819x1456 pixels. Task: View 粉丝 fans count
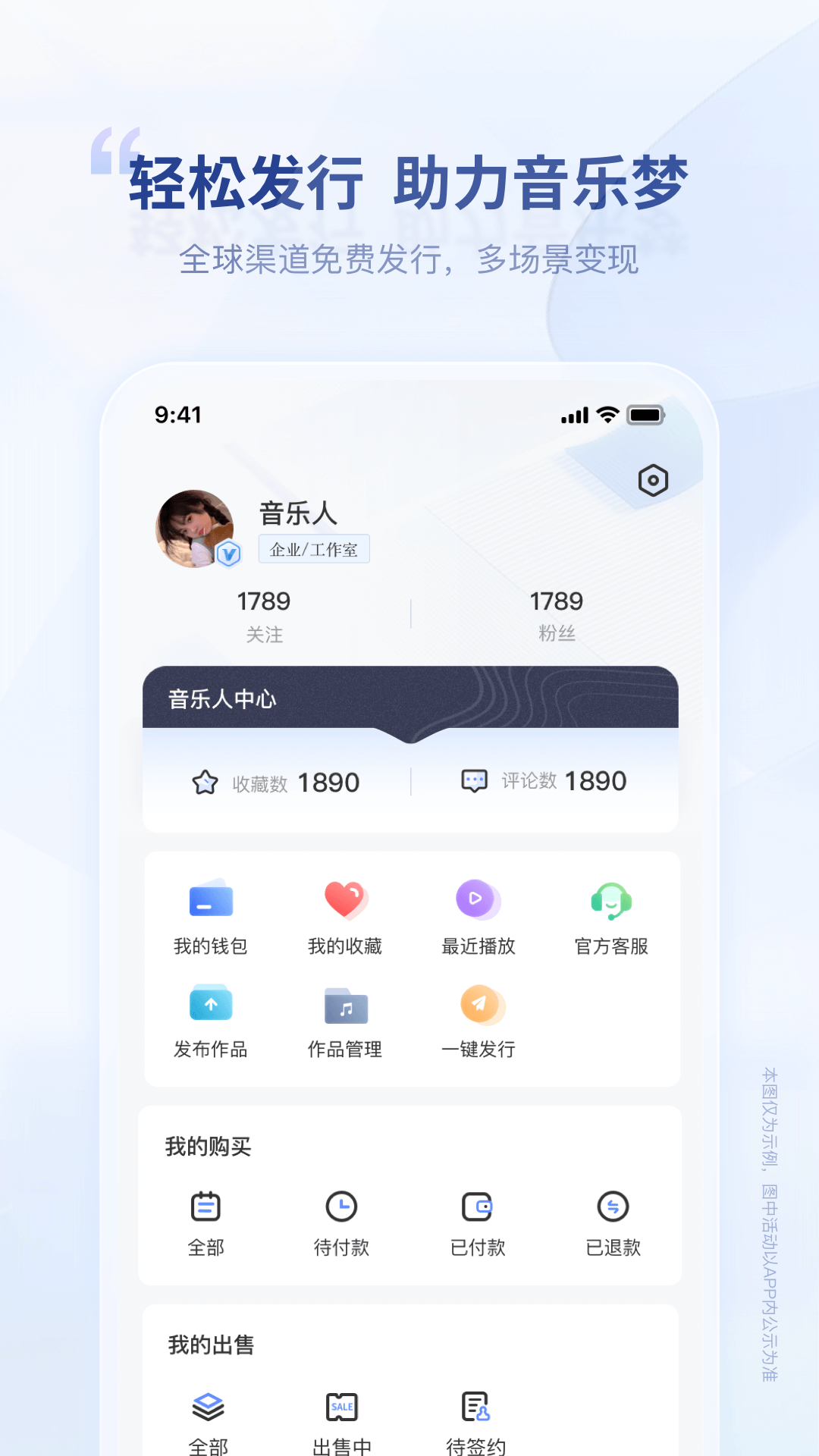[557, 614]
